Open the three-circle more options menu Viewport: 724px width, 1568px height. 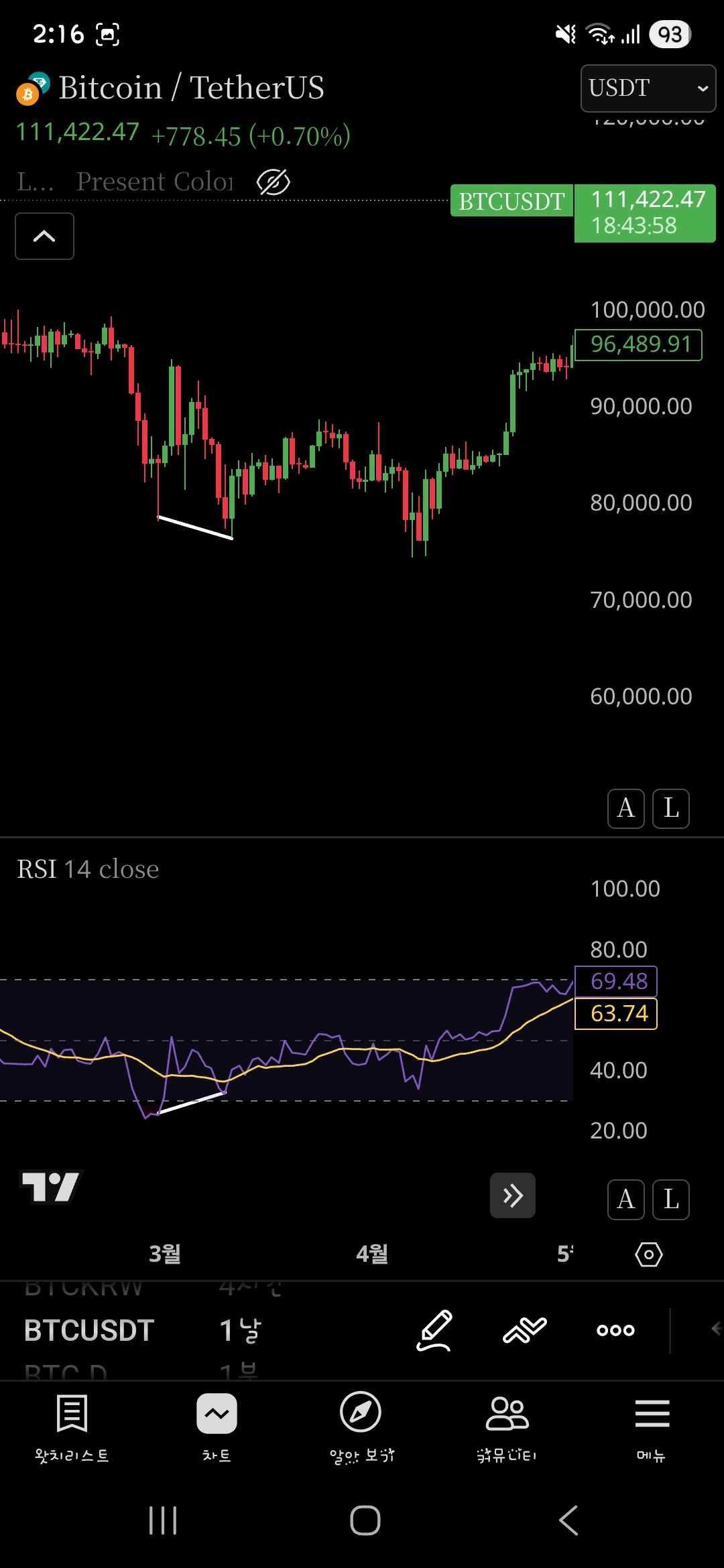coord(615,1330)
